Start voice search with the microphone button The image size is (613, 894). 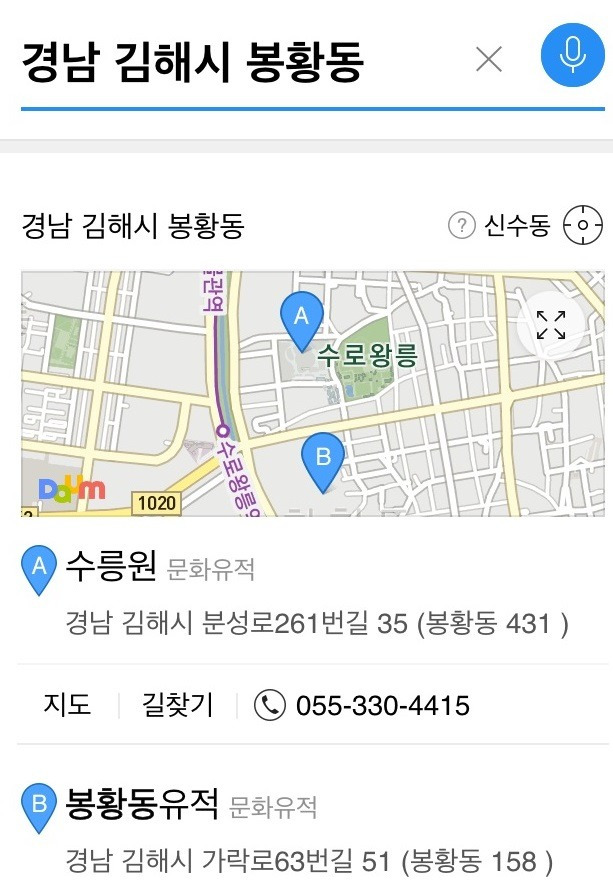(x=573, y=56)
